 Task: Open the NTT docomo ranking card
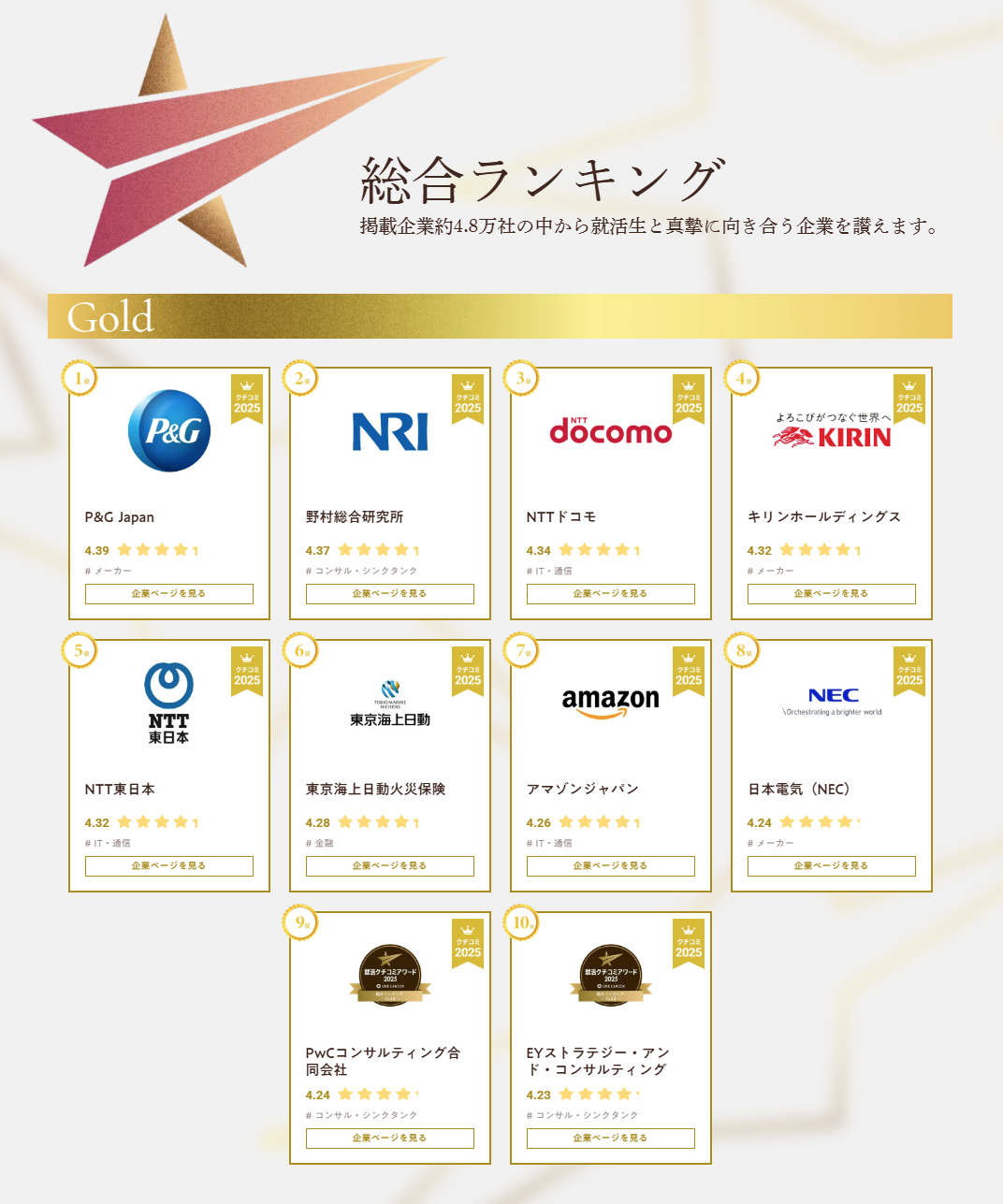click(611, 468)
